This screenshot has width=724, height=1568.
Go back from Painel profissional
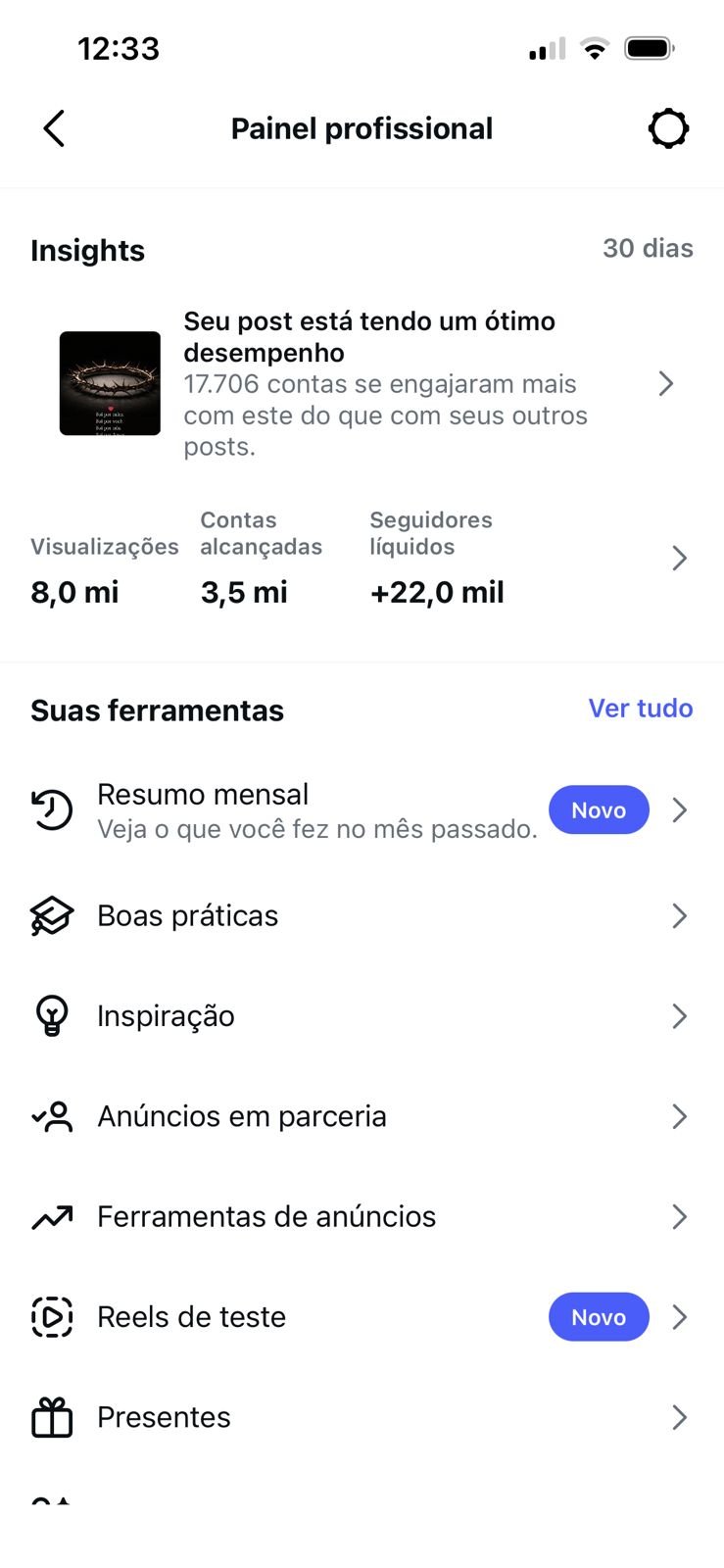[x=54, y=128]
